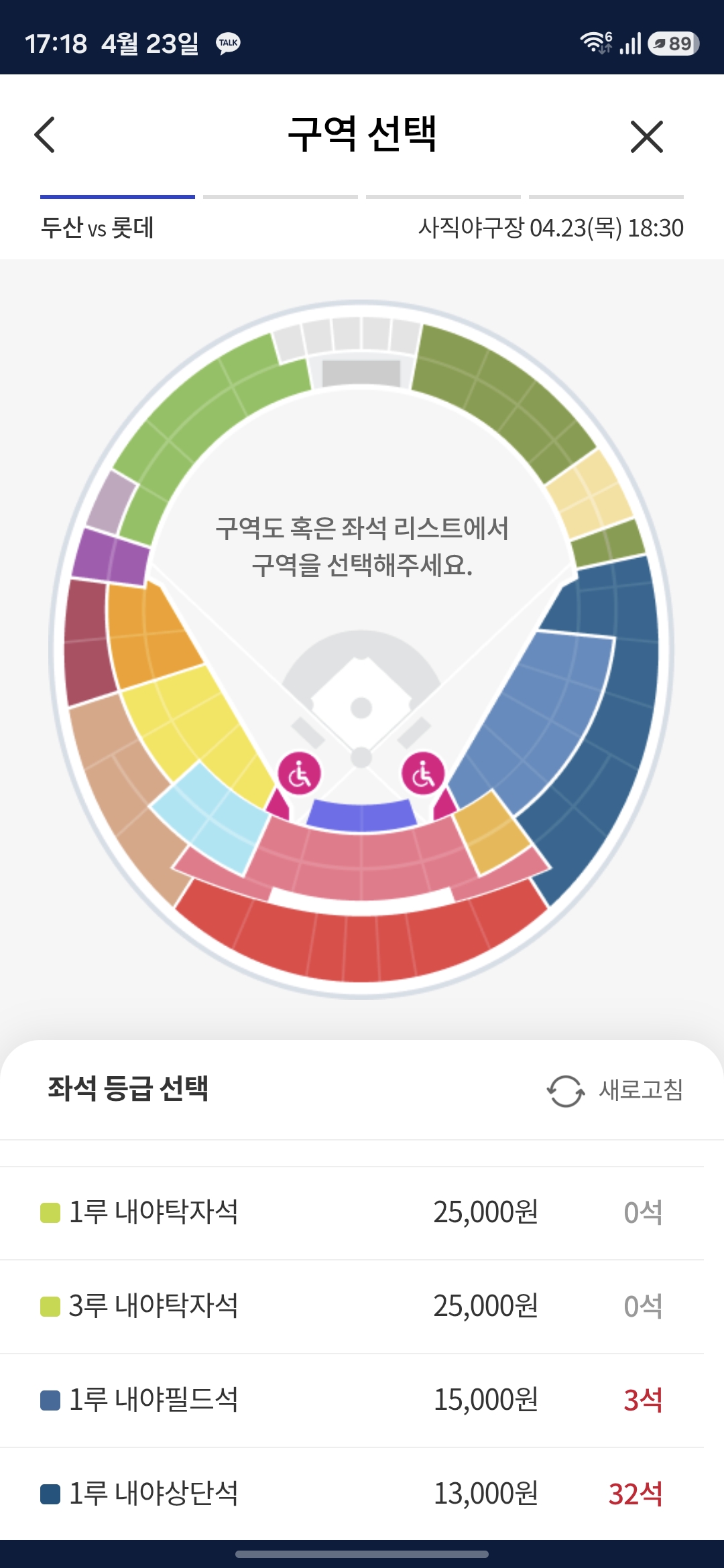Tap the right wheelchair seat icon
Viewport: 724px width, 1568px height.
tap(423, 774)
